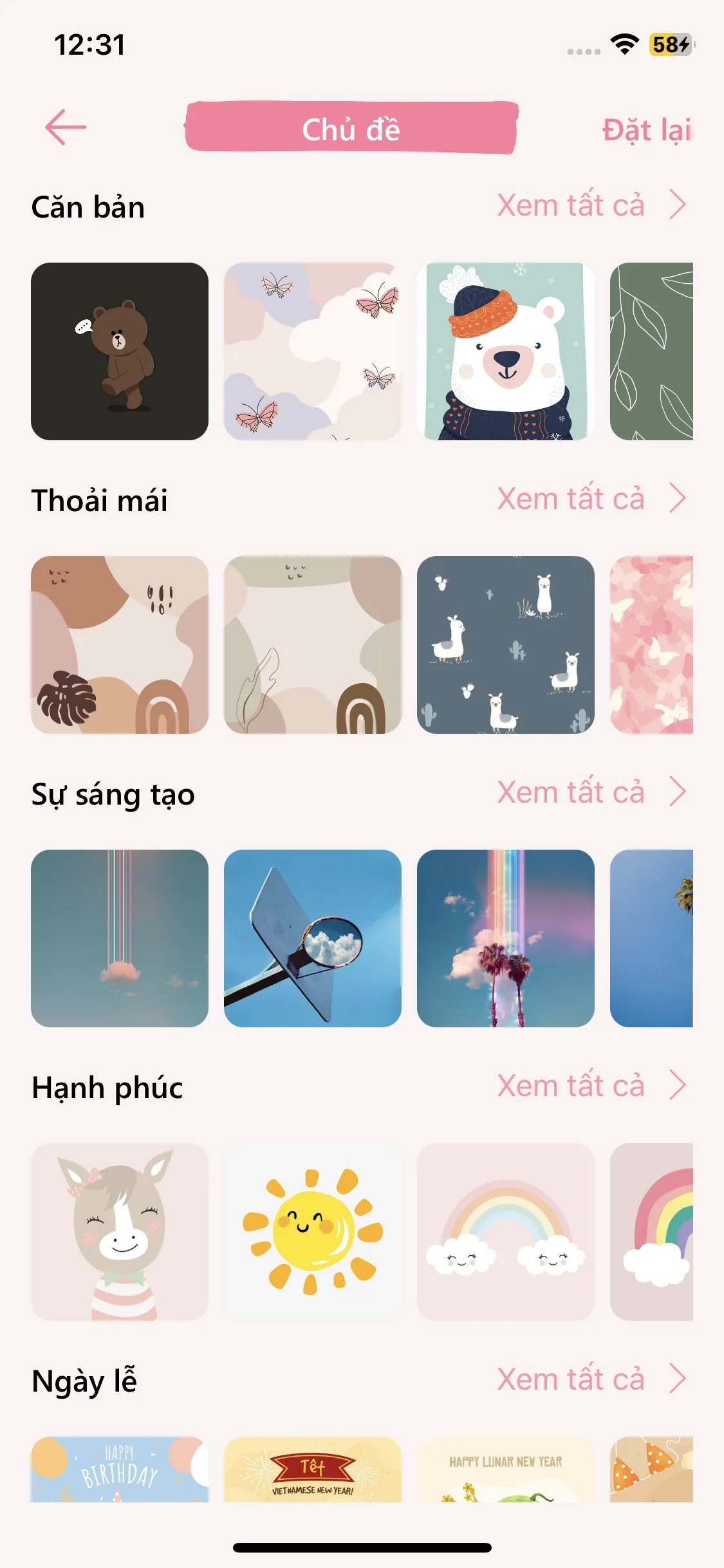The height and width of the screenshot is (1568, 724).
Task: Expand the Ngày lễ section chevron
Action: click(677, 1379)
